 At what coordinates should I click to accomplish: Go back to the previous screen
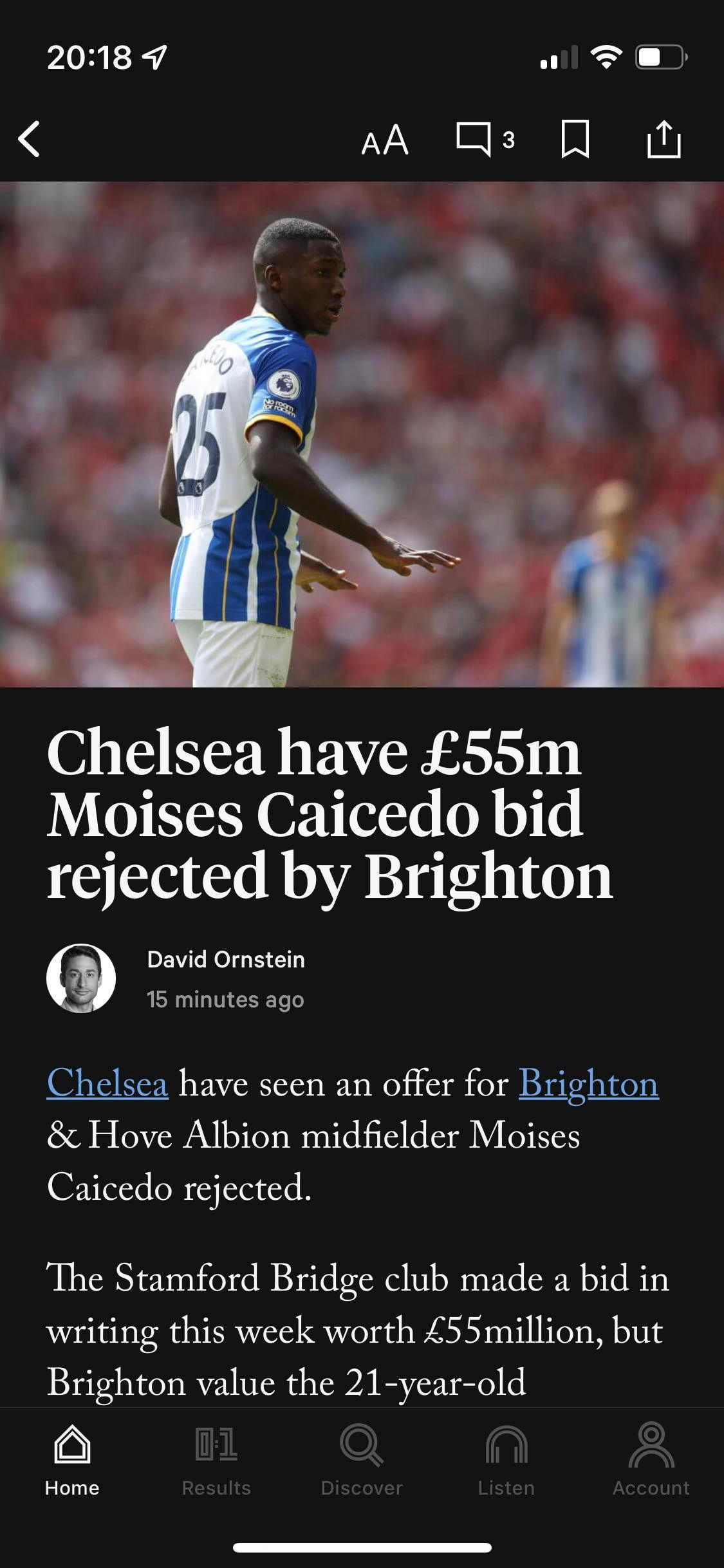click(30, 139)
